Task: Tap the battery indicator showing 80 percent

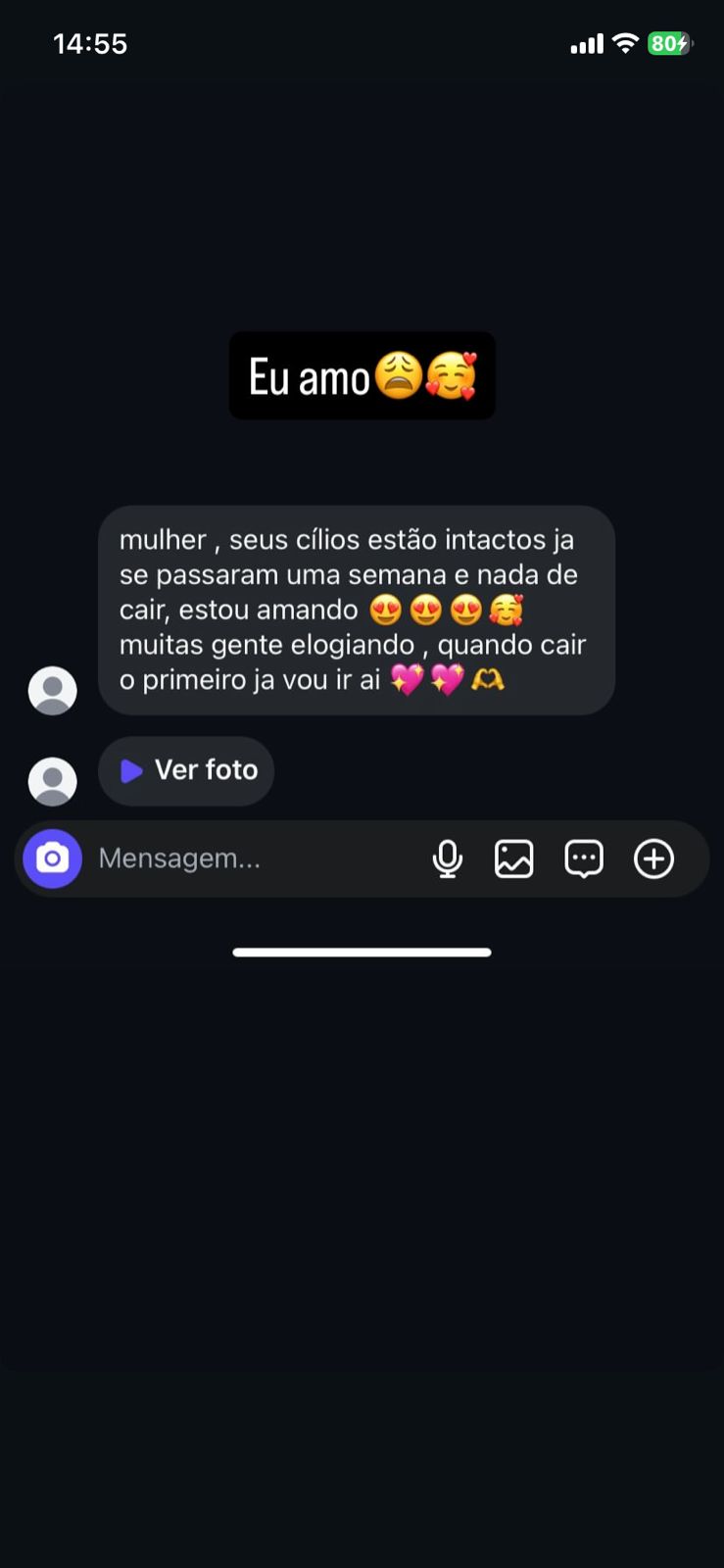Action: (x=670, y=42)
